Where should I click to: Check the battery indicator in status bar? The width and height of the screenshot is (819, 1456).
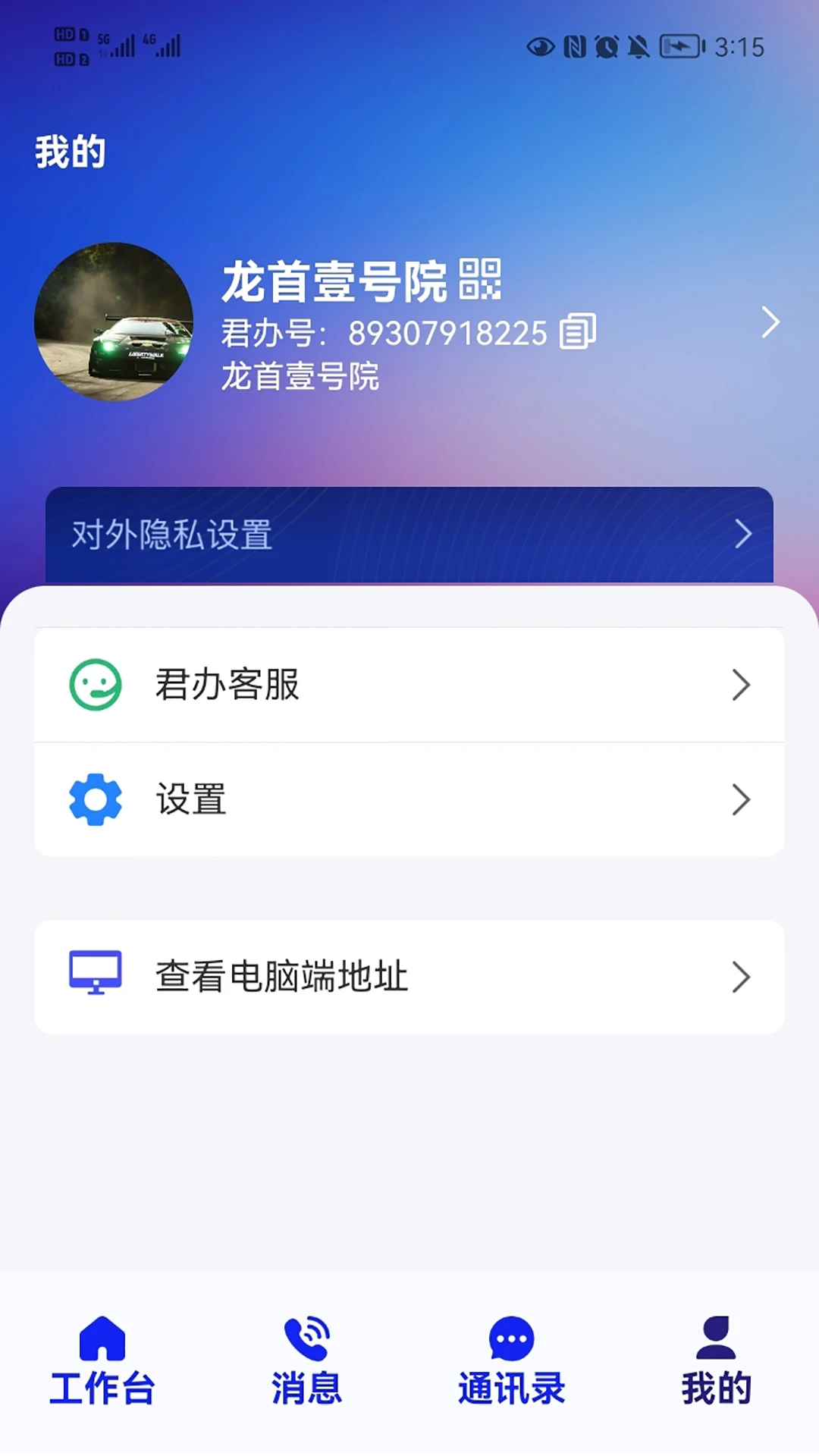pos(680,45)
